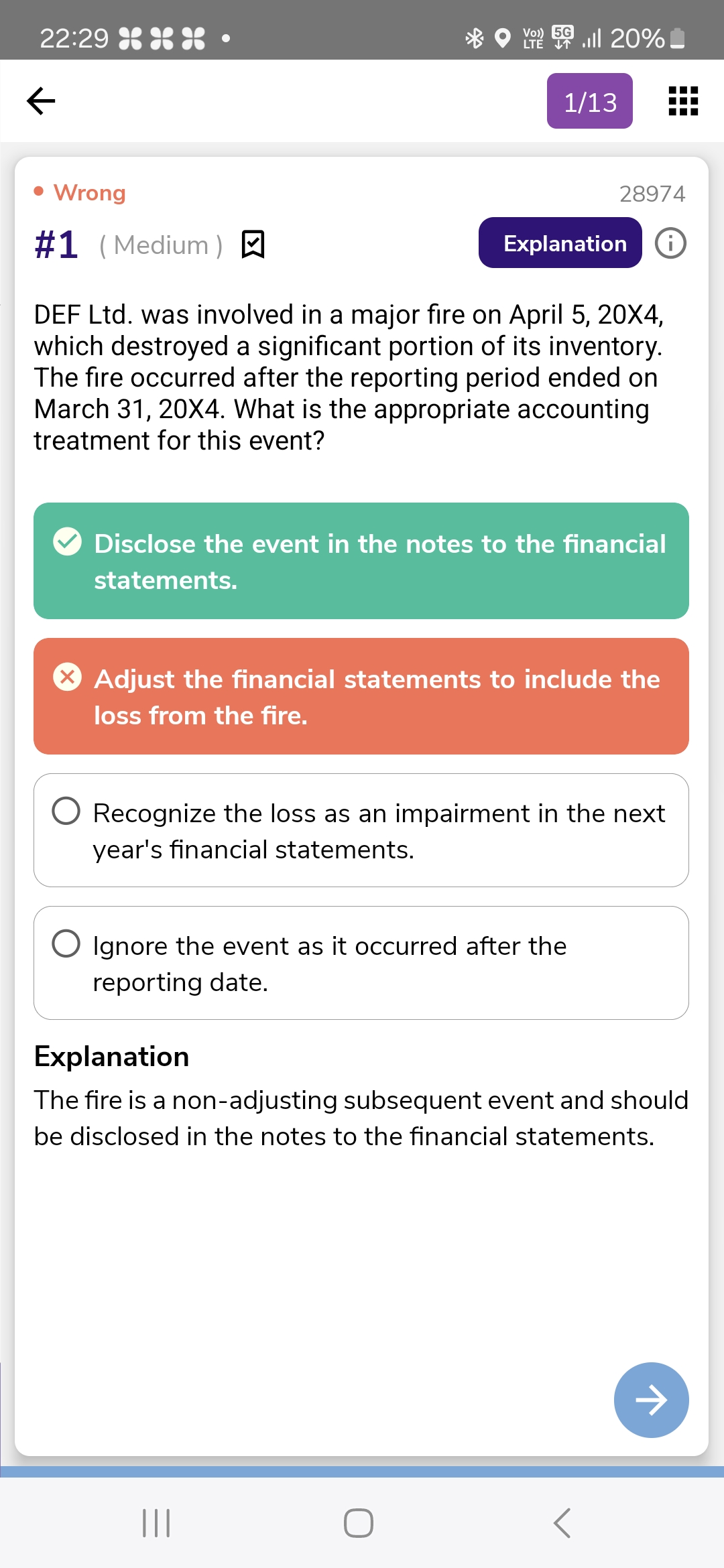Choose 'Ignore the event' option

point(361,963)
